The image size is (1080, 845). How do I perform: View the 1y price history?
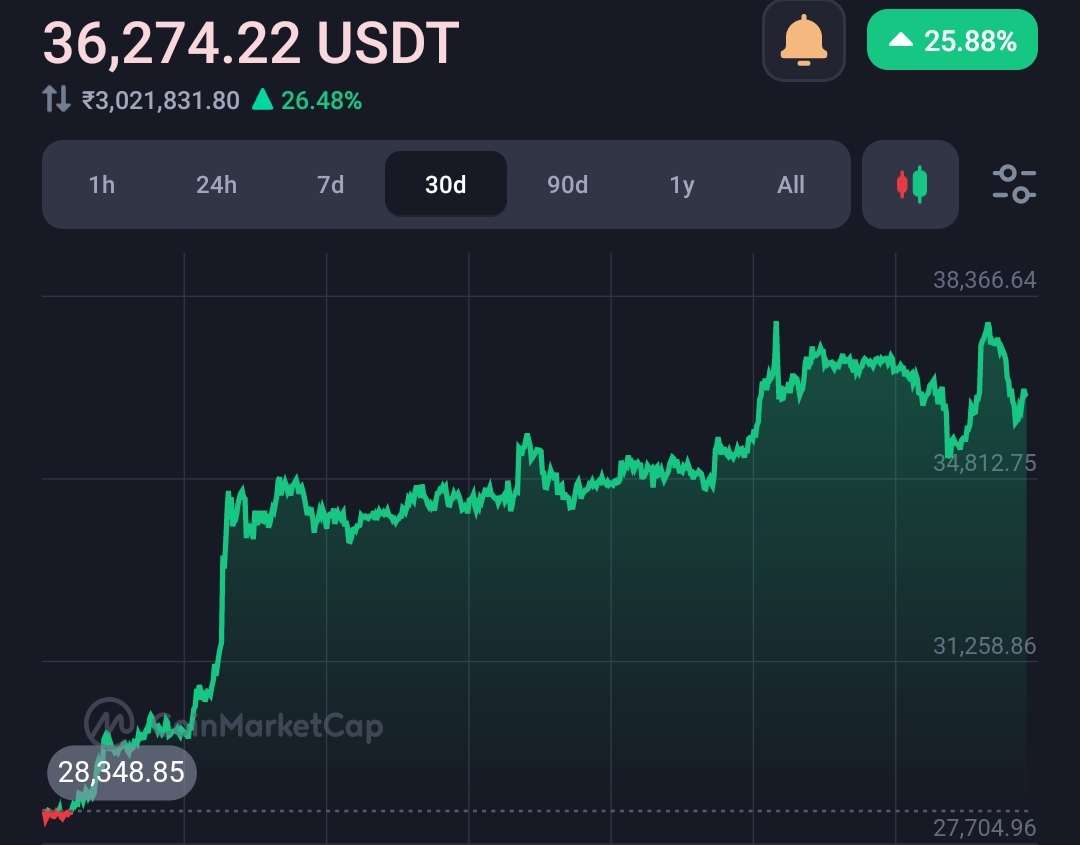pyautogui.click(x=682, y=185)
